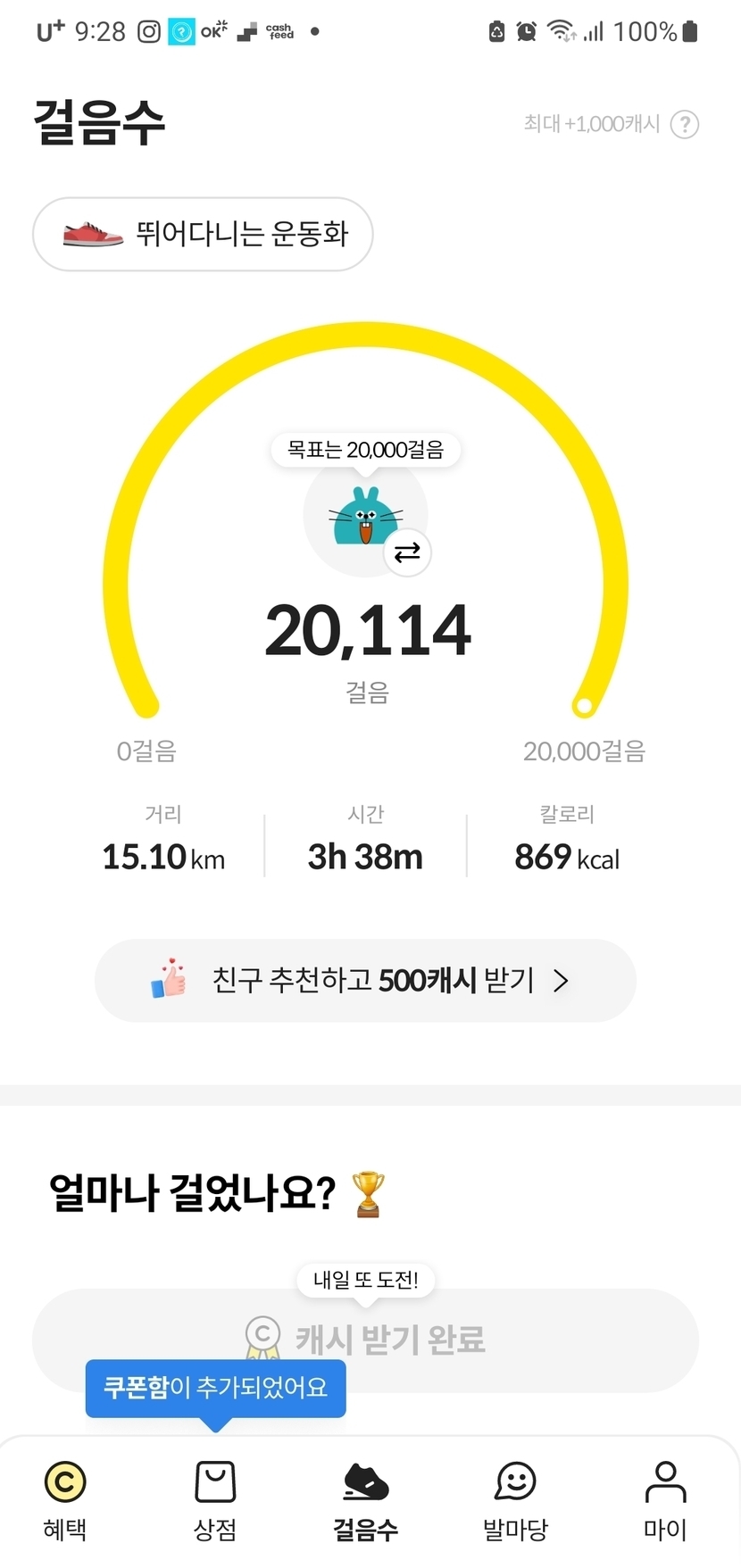
Task: Open the 상점 tab
Action: pos(215,1500)
